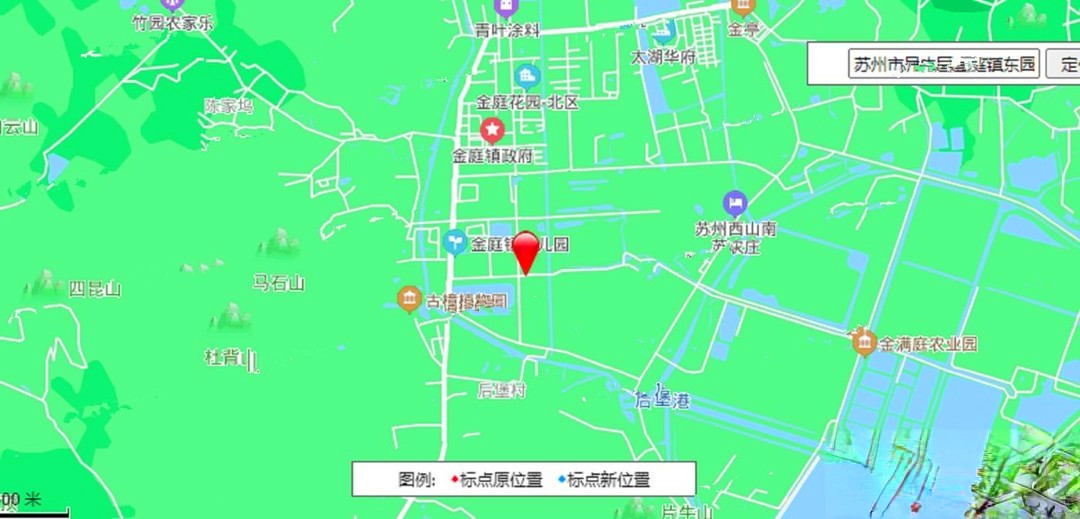The image size is (1080, 519).
Task: Select the 古樟植物园 place marker
Action: point(408,298)
